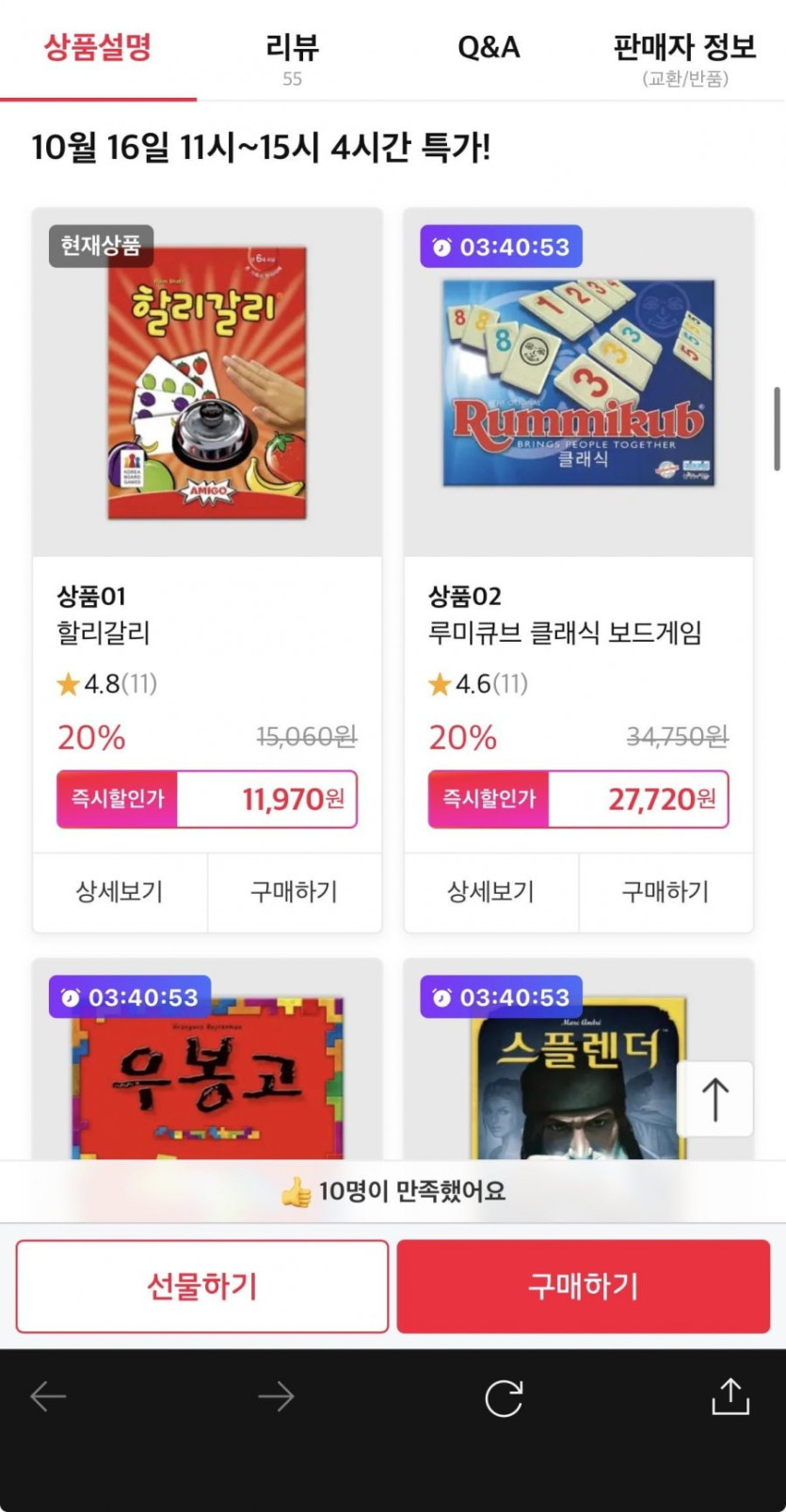Open the 할리갈리 product image
The image size is (786, 1512).
[x=207, y=382]
